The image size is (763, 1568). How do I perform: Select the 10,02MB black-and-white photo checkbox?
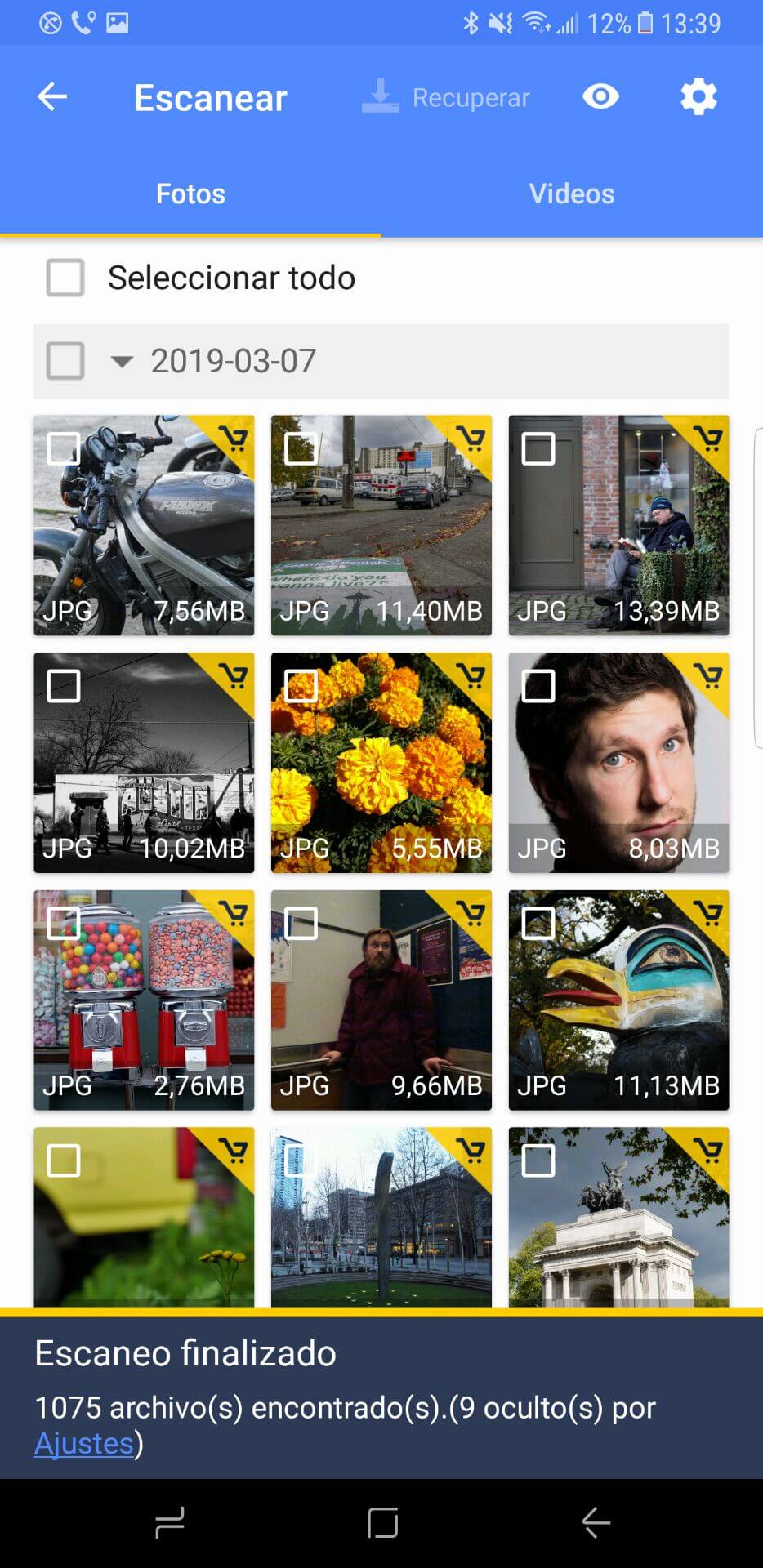[x=64, y=686]
